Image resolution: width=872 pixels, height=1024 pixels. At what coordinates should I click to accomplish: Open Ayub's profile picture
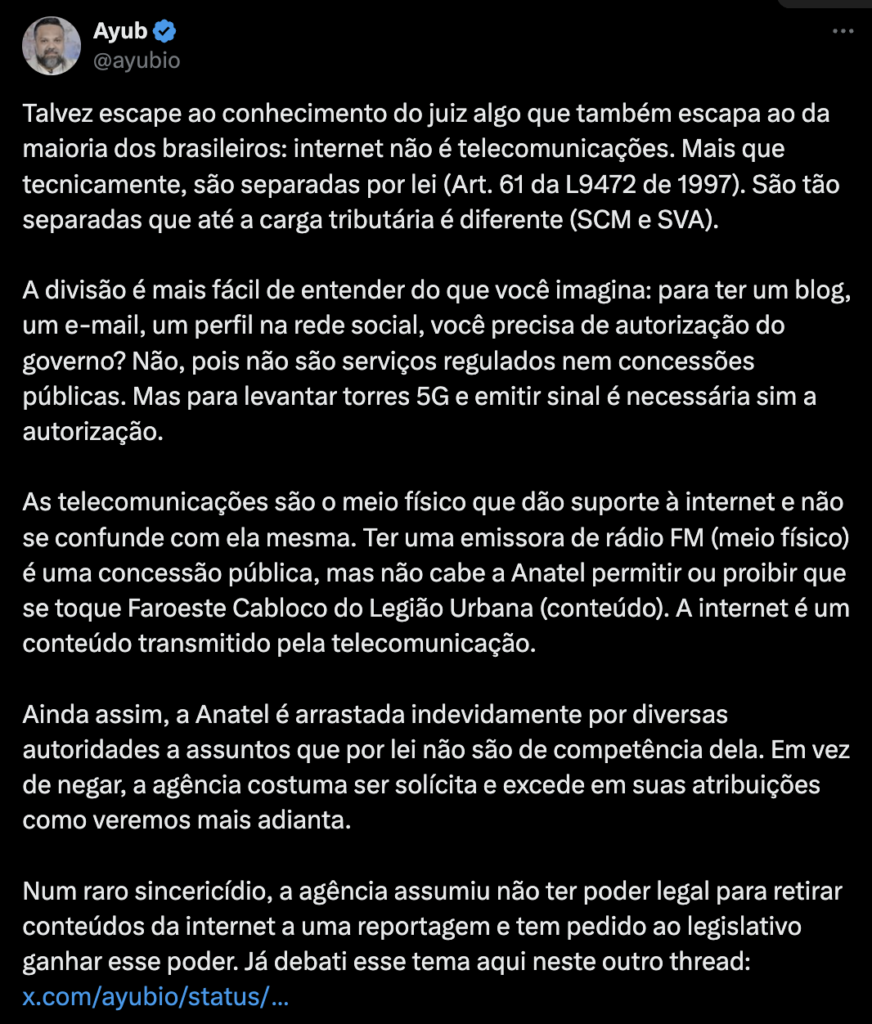(51, 45)
